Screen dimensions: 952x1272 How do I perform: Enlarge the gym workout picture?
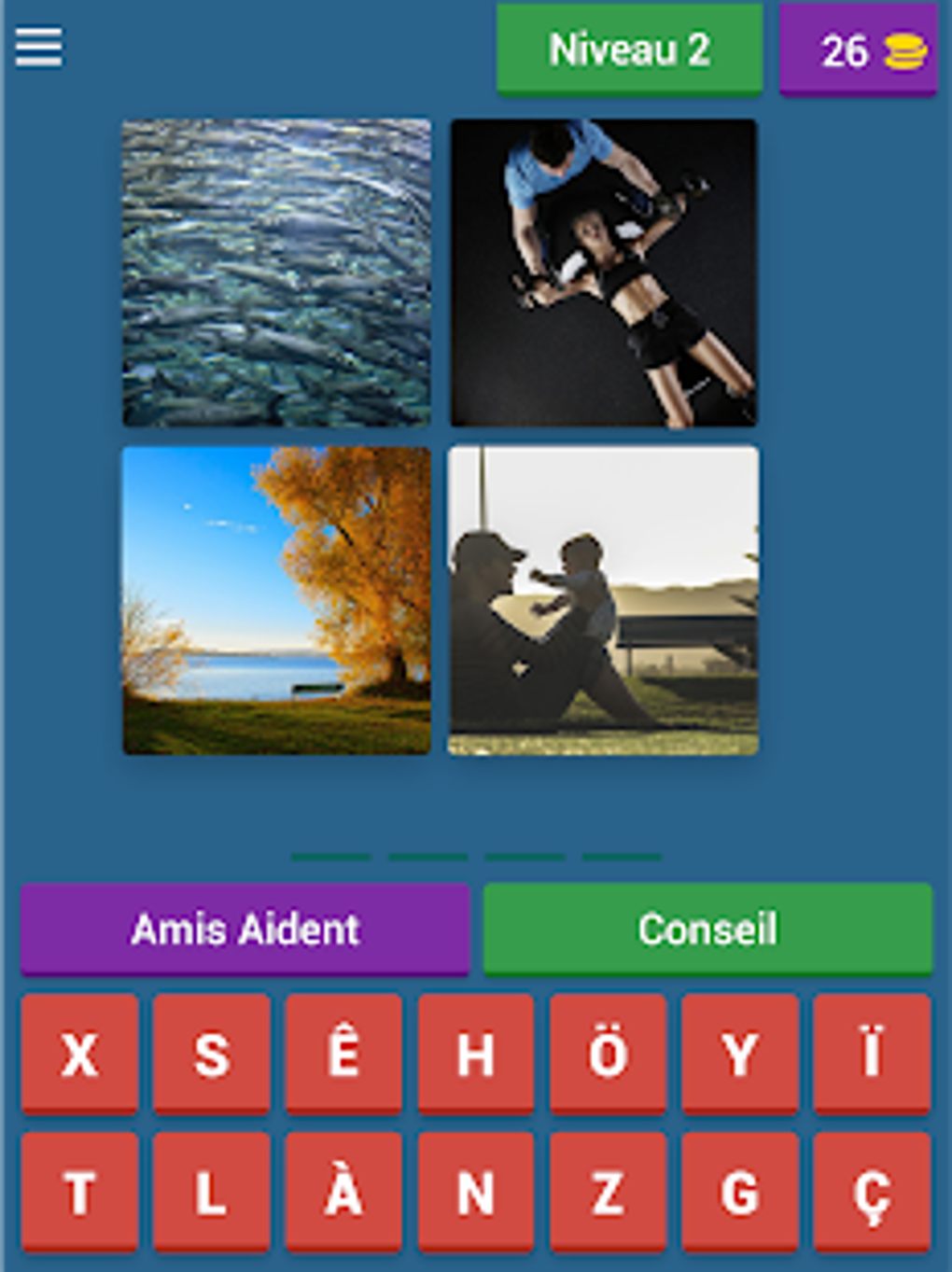(604, 273)
